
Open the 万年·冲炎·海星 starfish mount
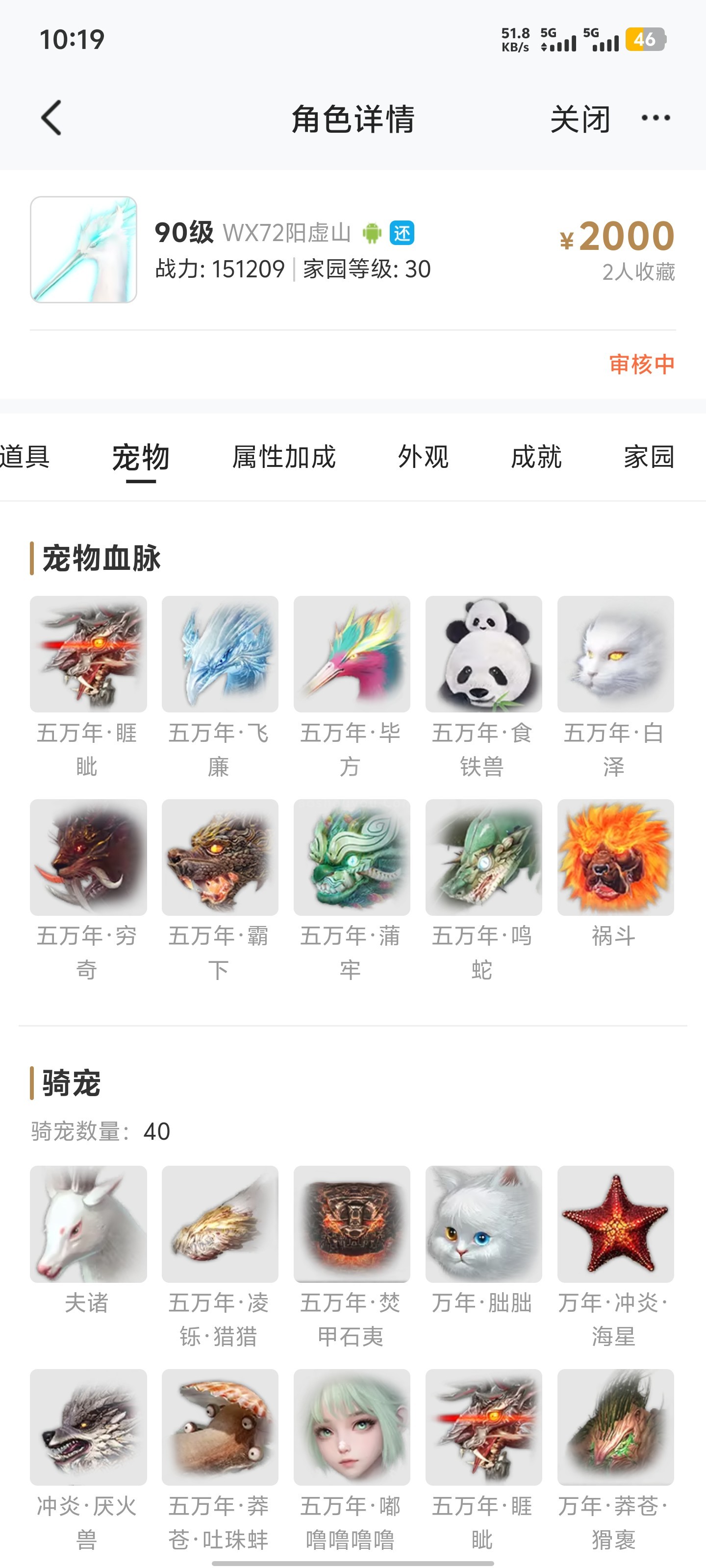pyautogui.click(x=615, y=1224)
